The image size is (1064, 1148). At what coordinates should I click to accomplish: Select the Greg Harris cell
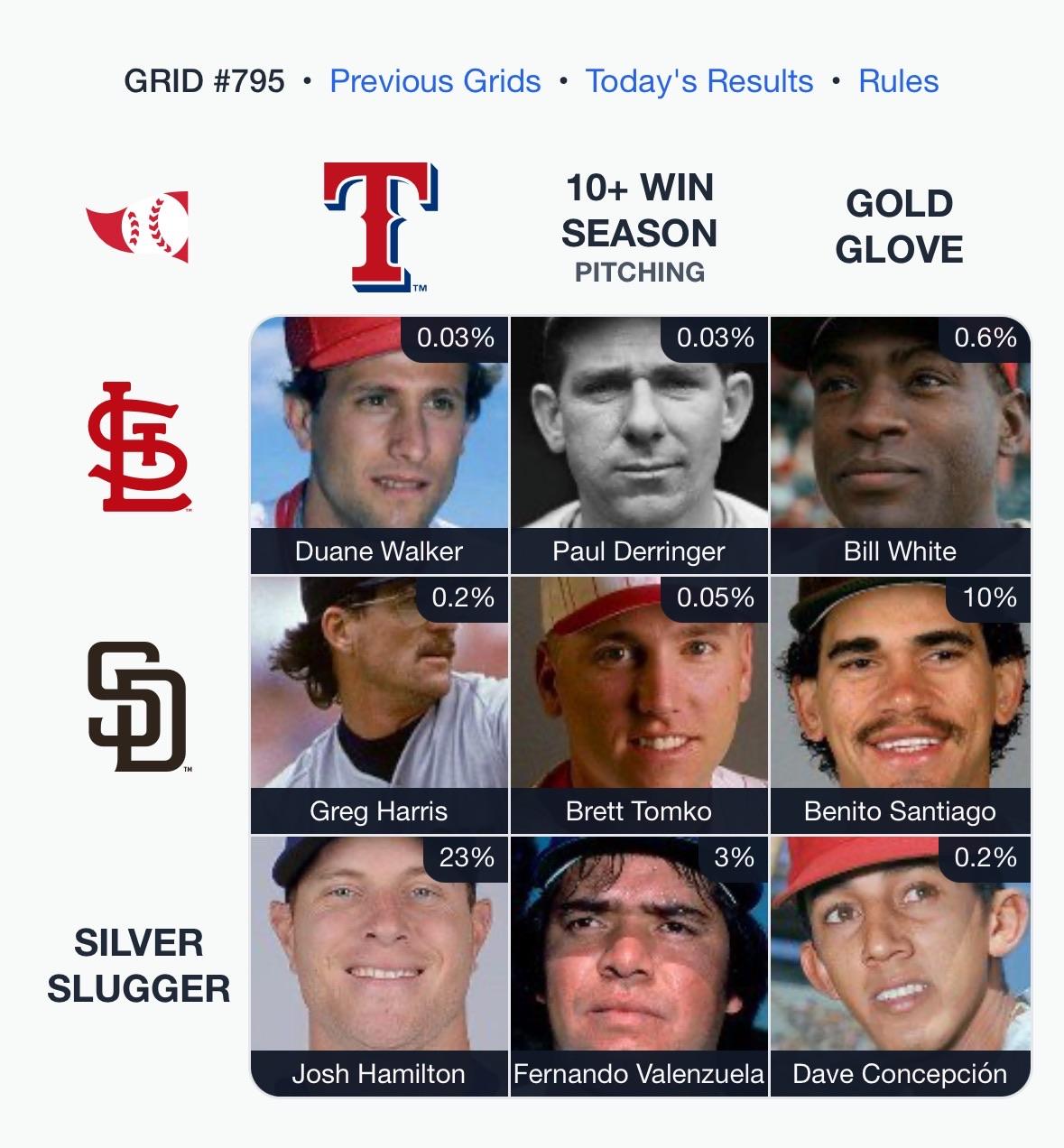(x=379, y=705)
